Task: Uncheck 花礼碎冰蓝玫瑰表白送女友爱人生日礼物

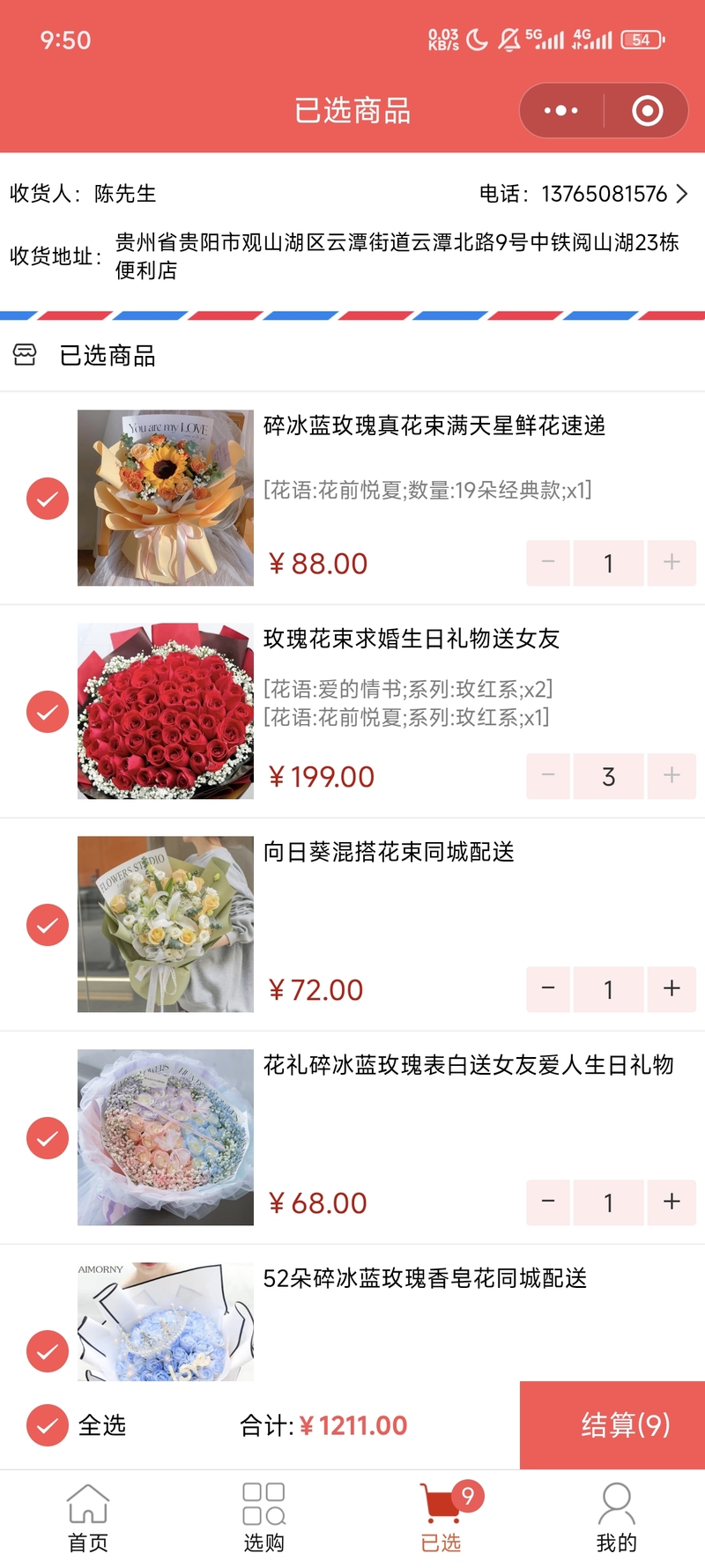Action: pos(48,1138)
